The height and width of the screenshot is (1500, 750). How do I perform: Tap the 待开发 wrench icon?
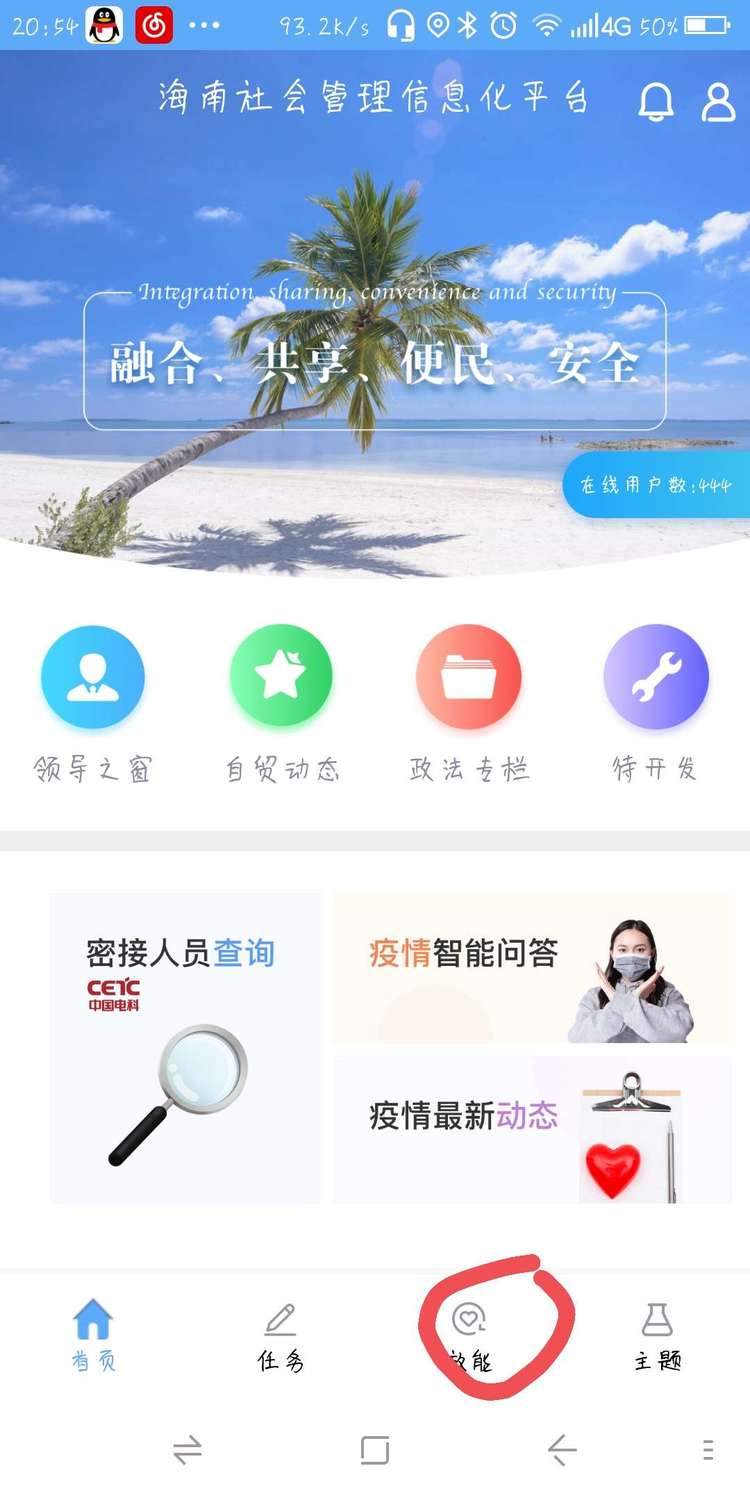[x=656, y=678]
